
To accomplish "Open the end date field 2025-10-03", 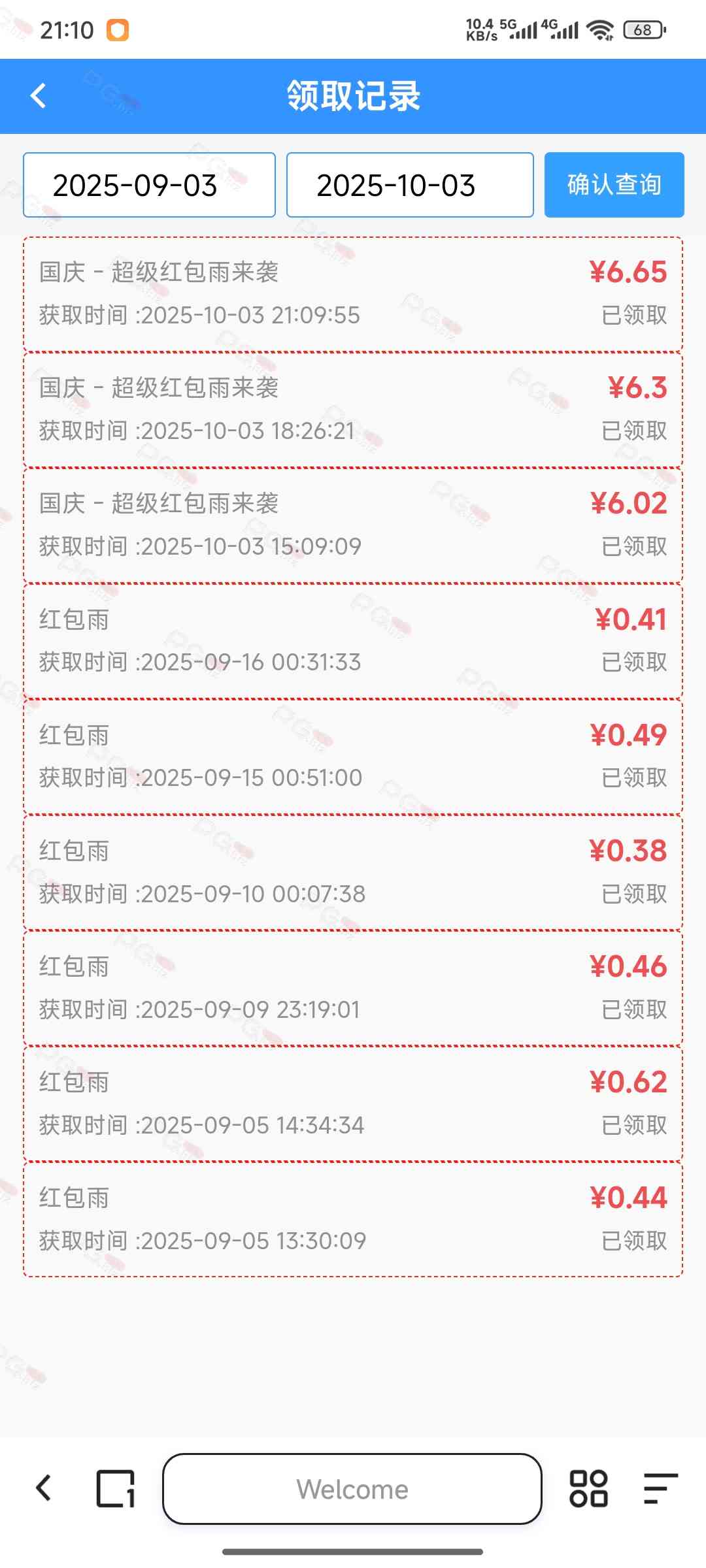I will [x=410, y=185].
